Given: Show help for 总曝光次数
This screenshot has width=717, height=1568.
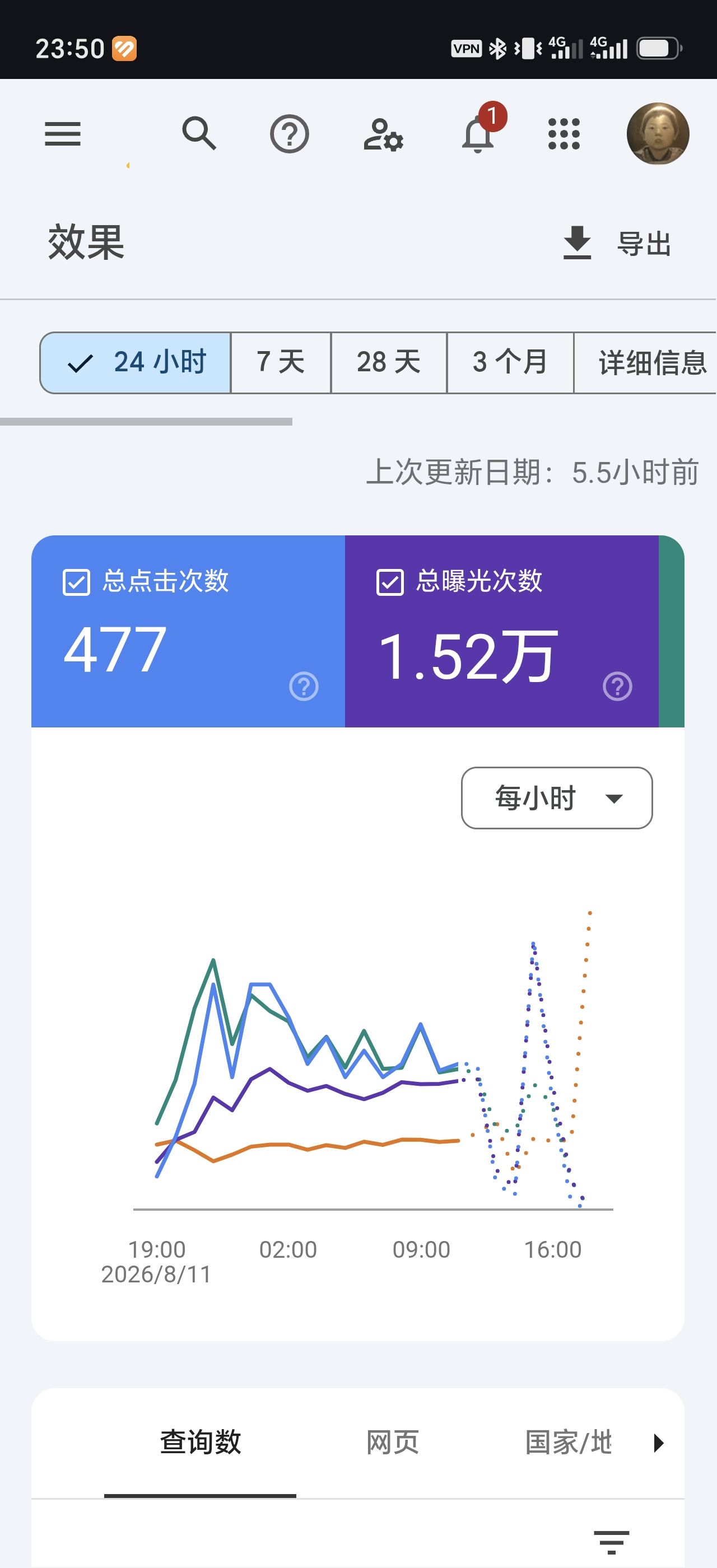Looking at the screenshot, I should pyautogui.click(x=617, y=687).
